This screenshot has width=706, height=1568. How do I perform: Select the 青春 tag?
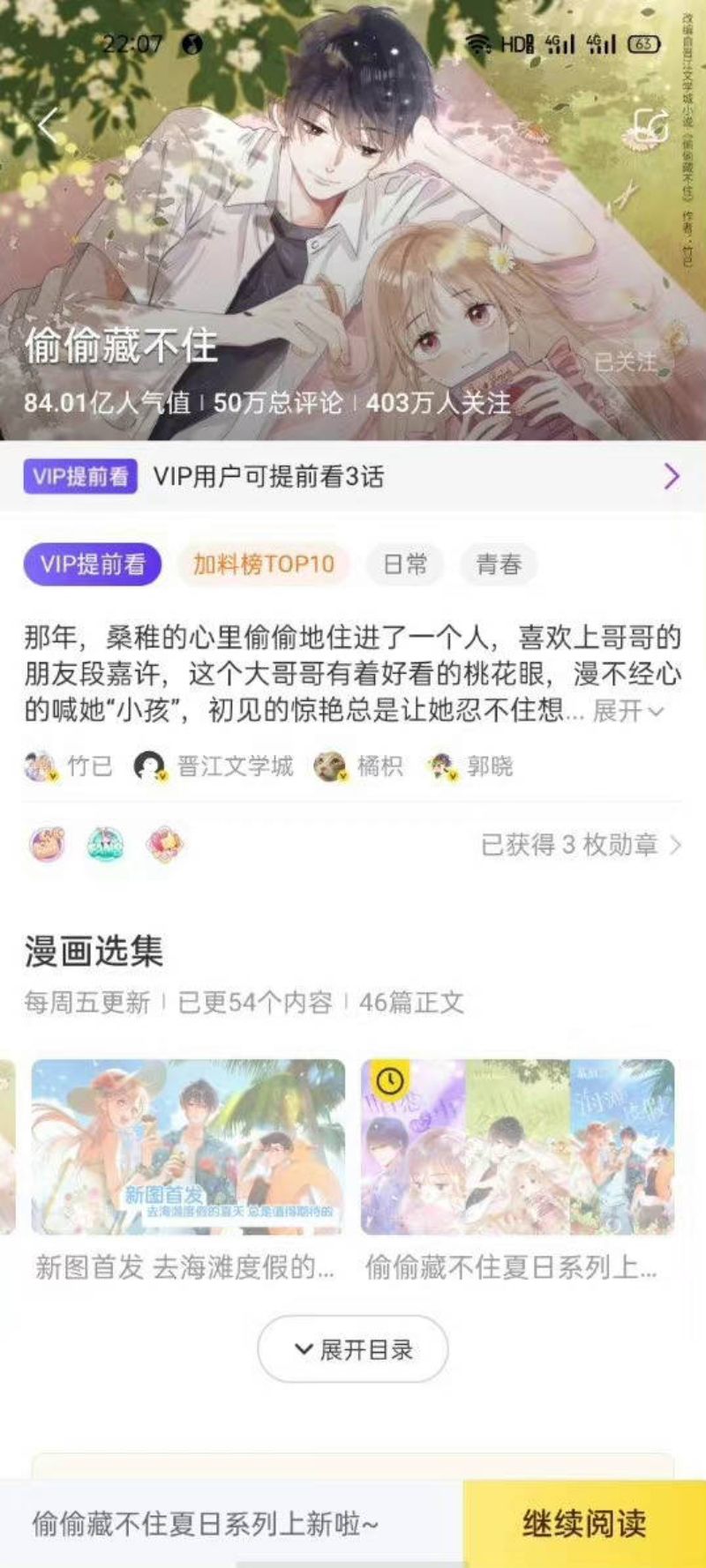pos(499,564)
